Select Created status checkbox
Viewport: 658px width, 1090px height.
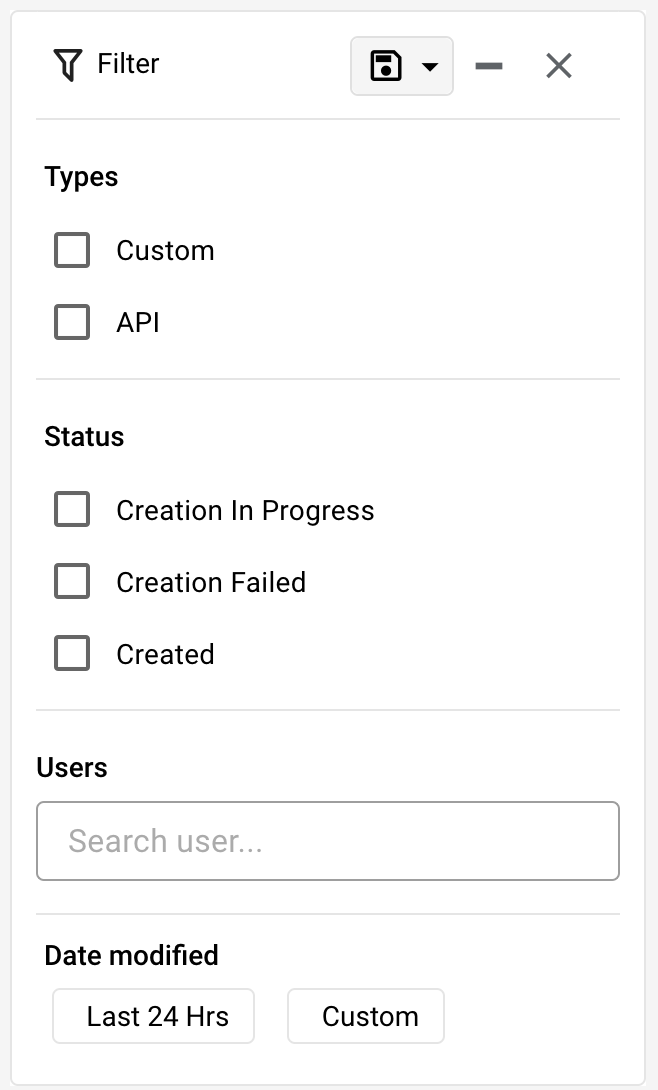tap(72, 653)
